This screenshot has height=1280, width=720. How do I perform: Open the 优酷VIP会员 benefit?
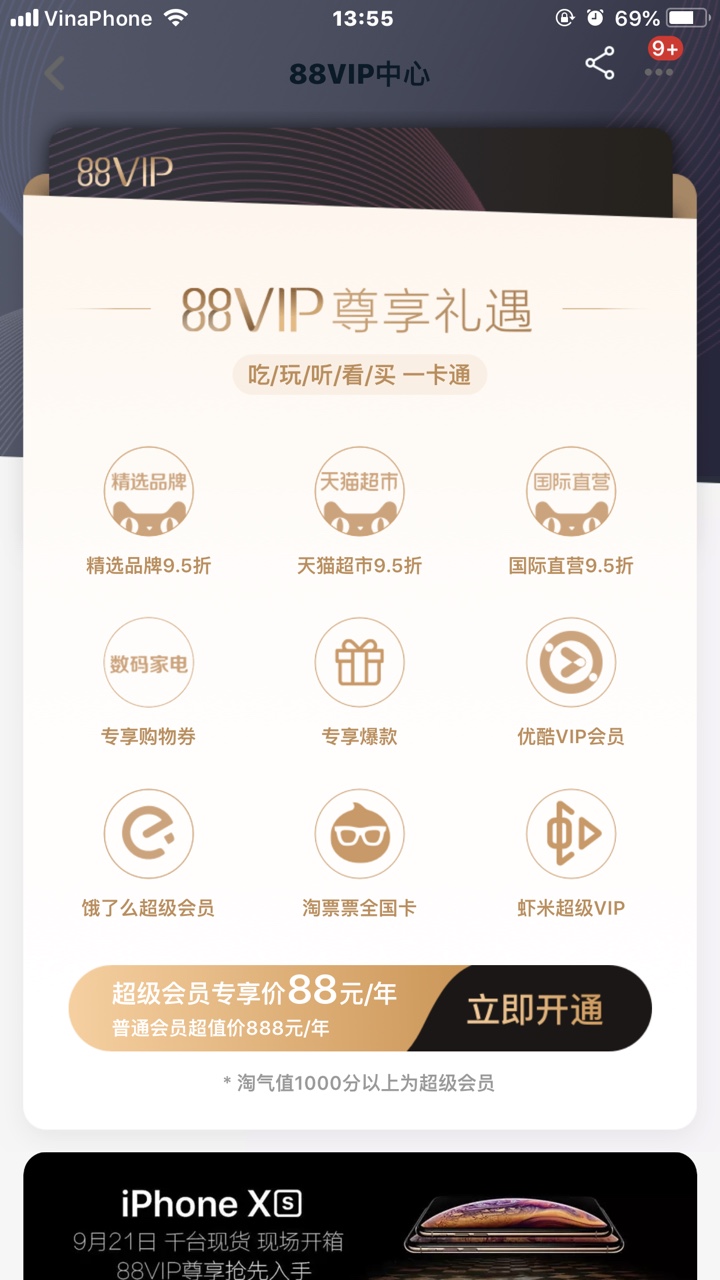click(571, 663)
